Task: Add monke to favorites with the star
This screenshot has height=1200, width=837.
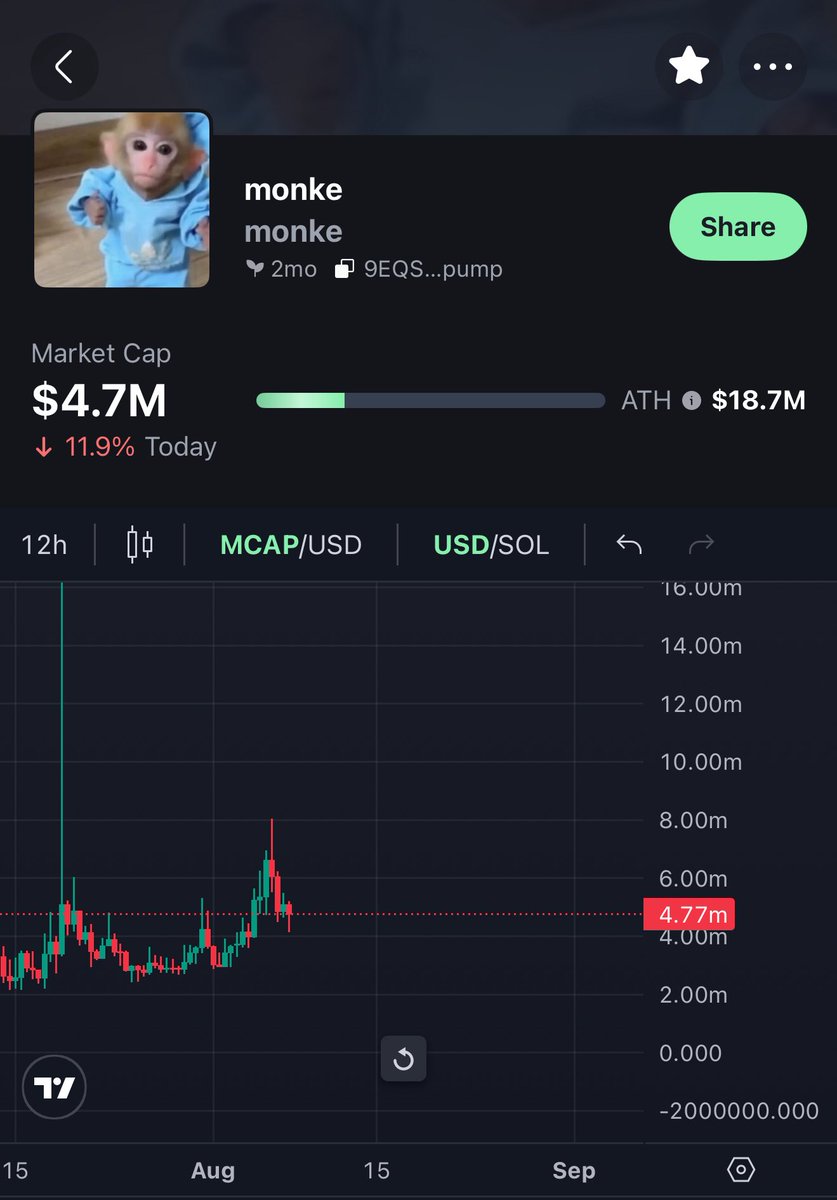Action: click(688, 67)
